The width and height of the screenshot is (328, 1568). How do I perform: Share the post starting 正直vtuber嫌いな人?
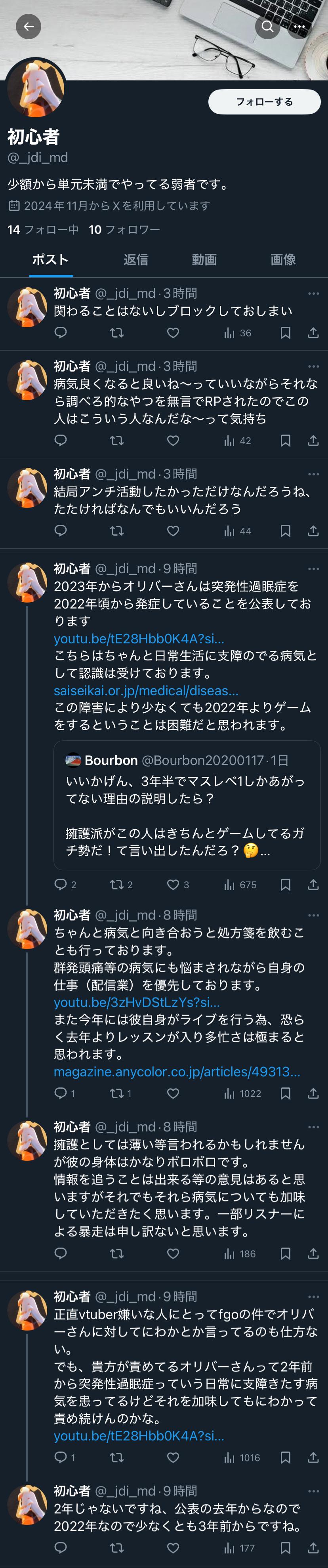point(313,1457)
